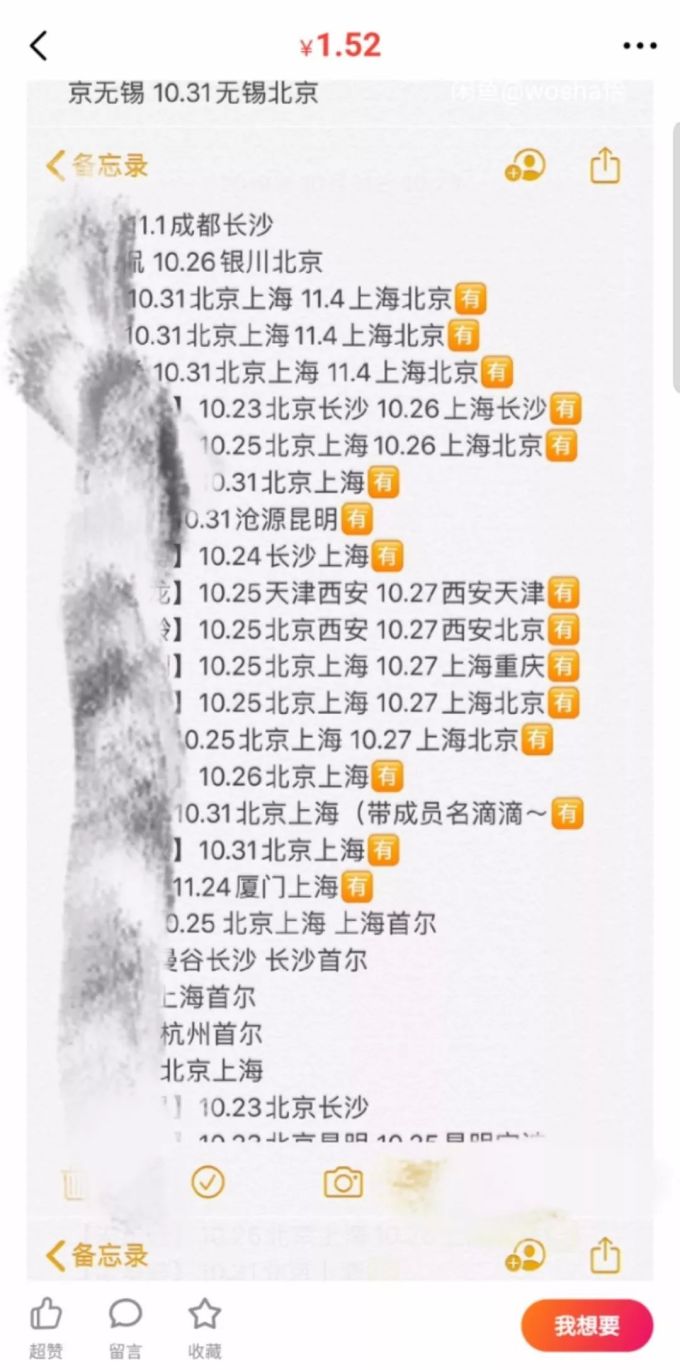Tap the 我想要 button
The width and height of the screenshot is (680, 1370).
point(587,1326)
